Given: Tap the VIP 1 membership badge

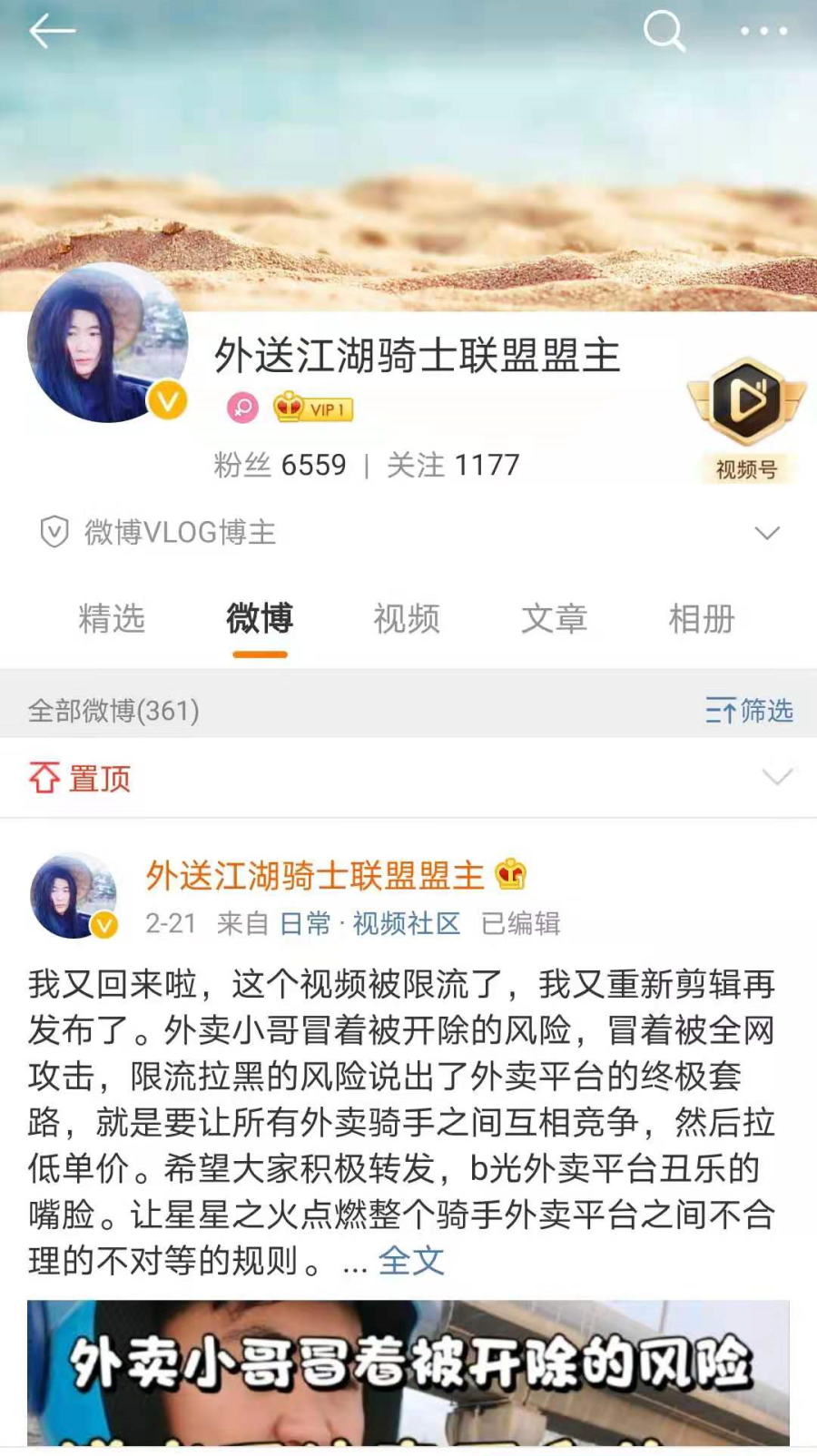Looking at the screenshot, I should point(314,408).
